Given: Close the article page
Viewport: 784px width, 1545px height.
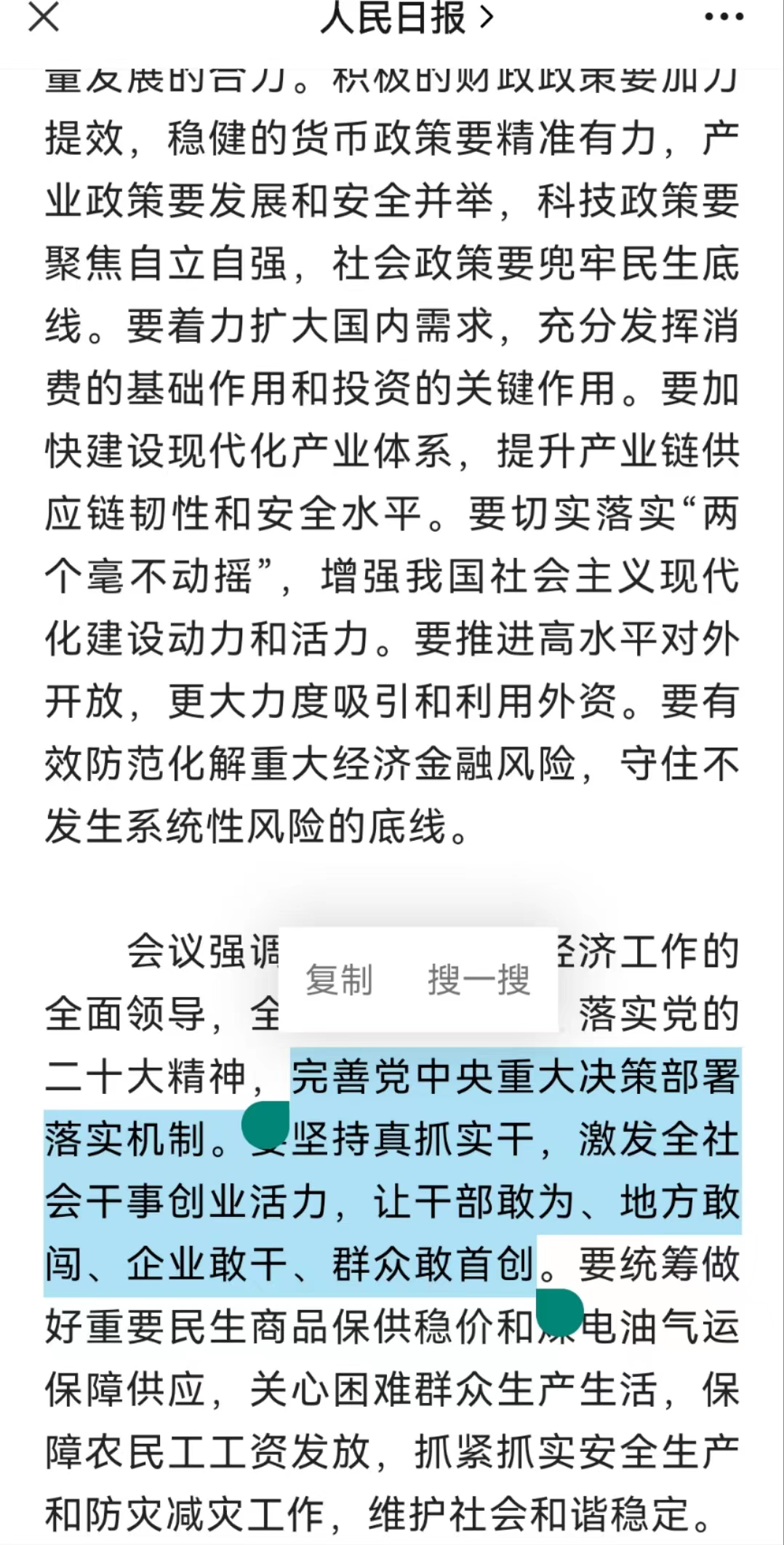Looking at the screenshot, I should tap(43, 18).
